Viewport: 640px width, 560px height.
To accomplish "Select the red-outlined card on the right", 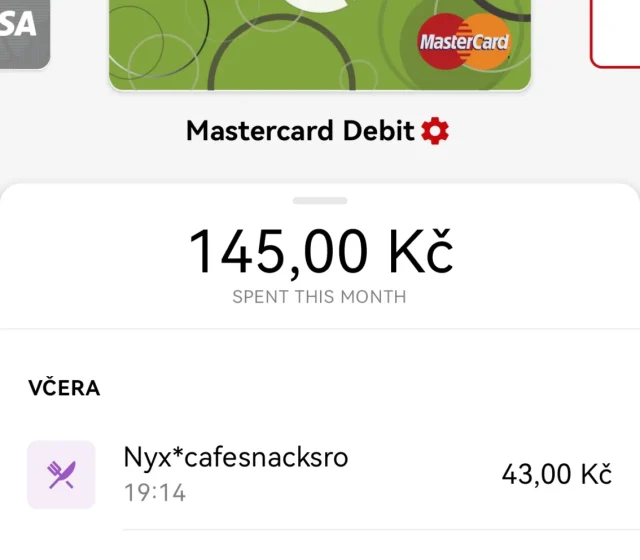I will (617, 32).
